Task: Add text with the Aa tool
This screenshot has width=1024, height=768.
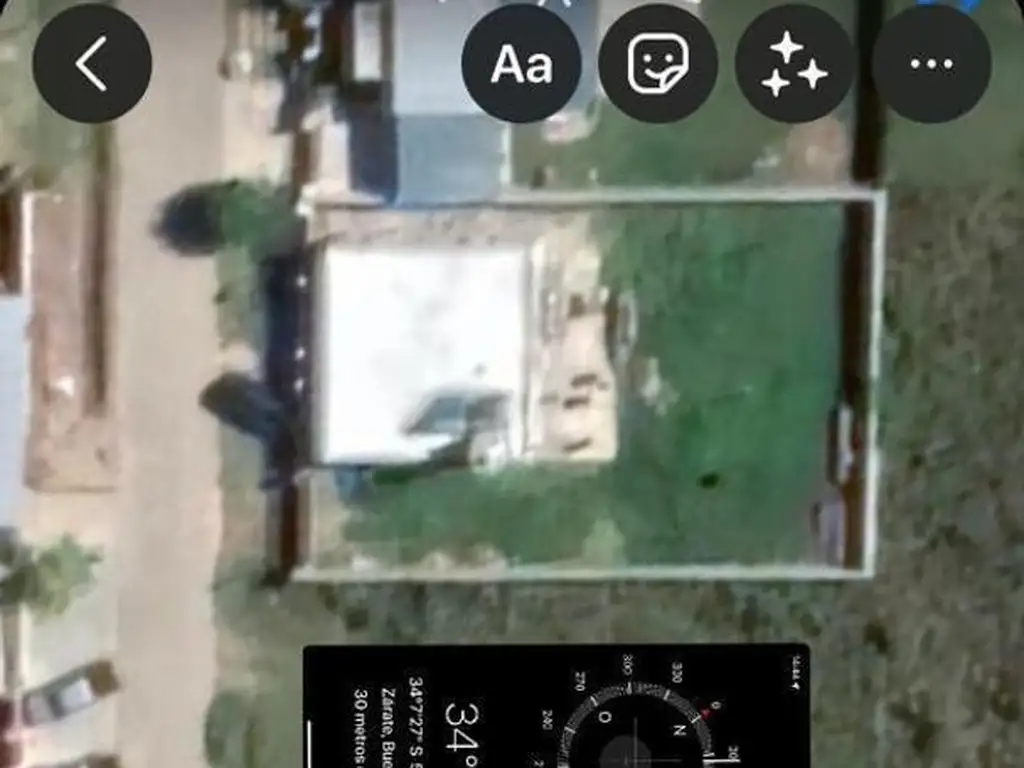Action: pos(521,64)
